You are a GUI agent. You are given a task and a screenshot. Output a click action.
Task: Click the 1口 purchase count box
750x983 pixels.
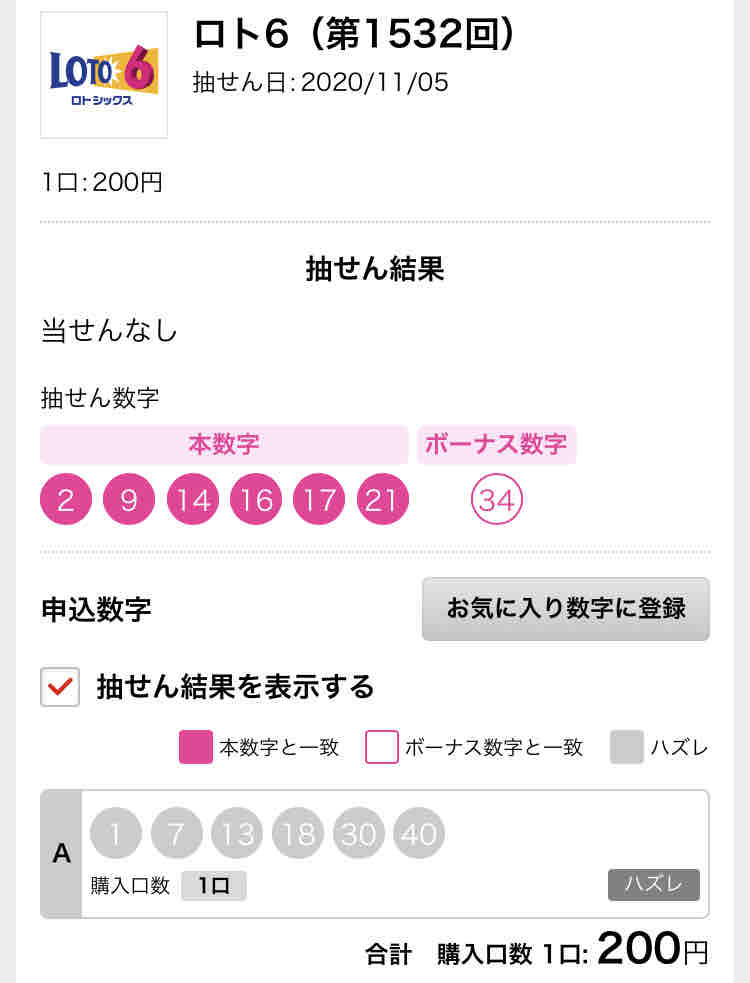tap(212, 884)
